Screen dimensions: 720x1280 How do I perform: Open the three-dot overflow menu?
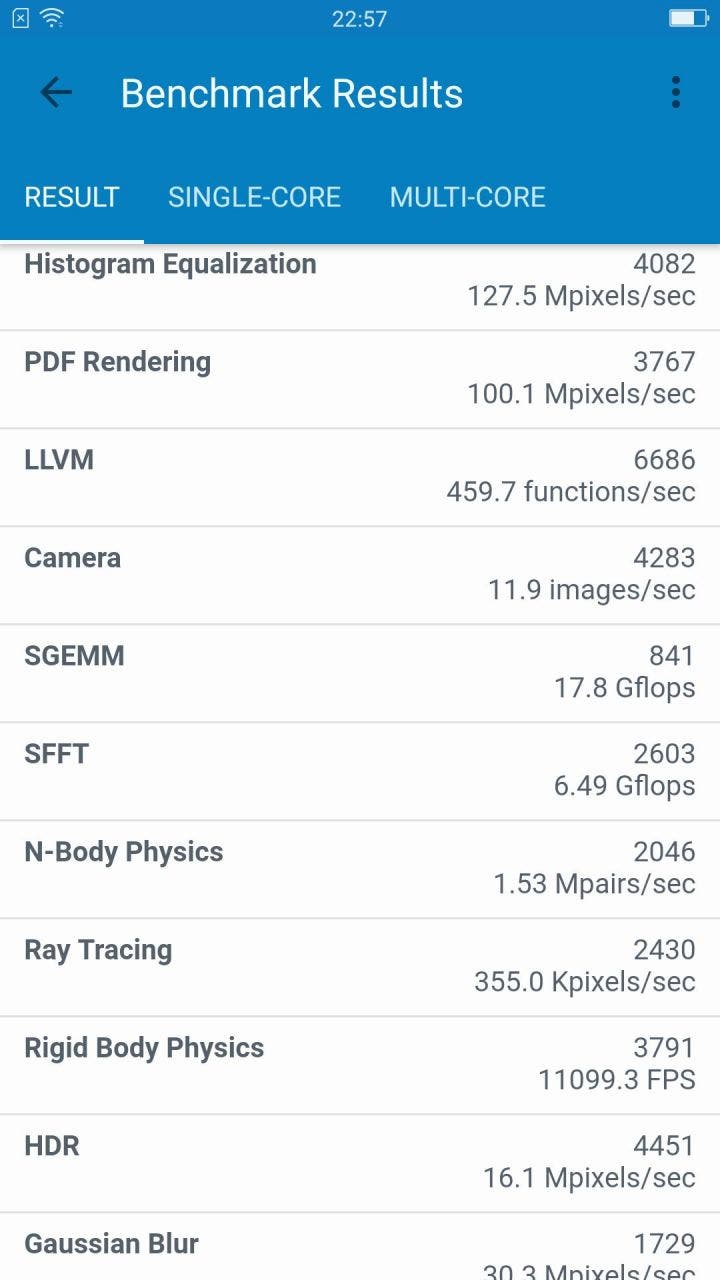(x=676, y=93)
